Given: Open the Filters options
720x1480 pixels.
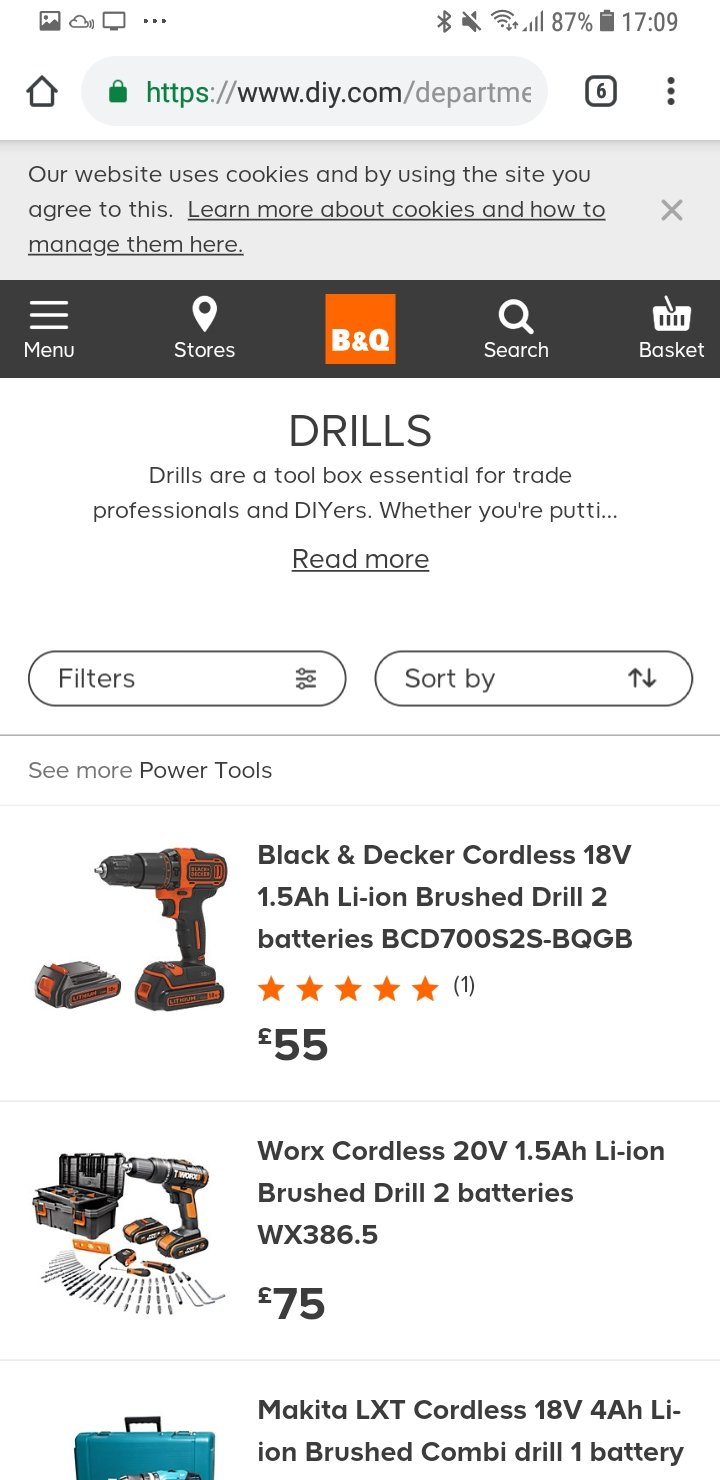Looking at the screenshot, I should click(187, 679).
